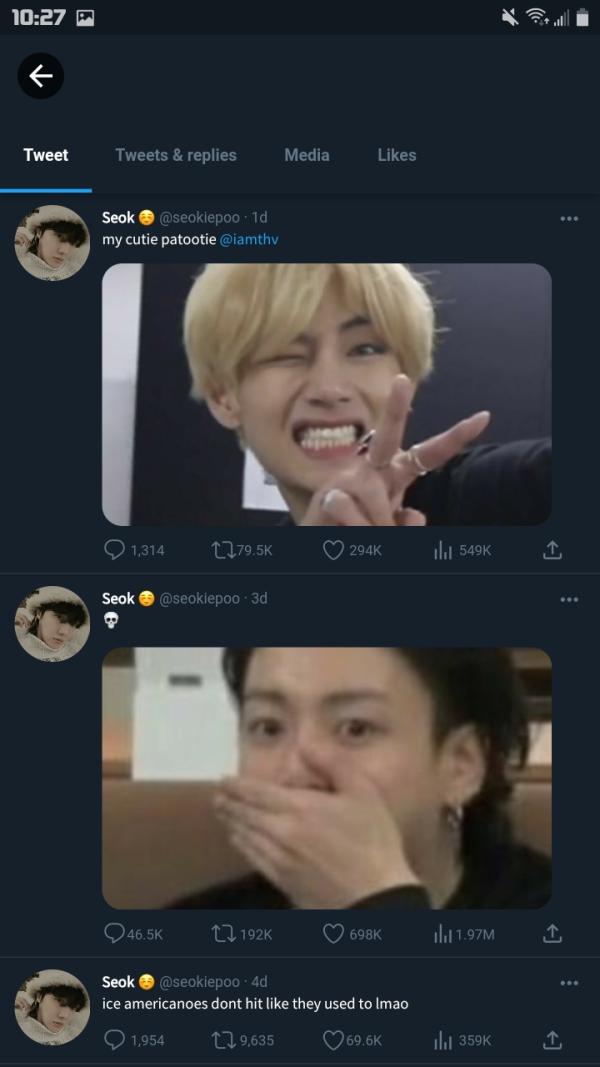Like the cutie patootie tweet
Screen dimensions: 600x1067
[333, 550]
